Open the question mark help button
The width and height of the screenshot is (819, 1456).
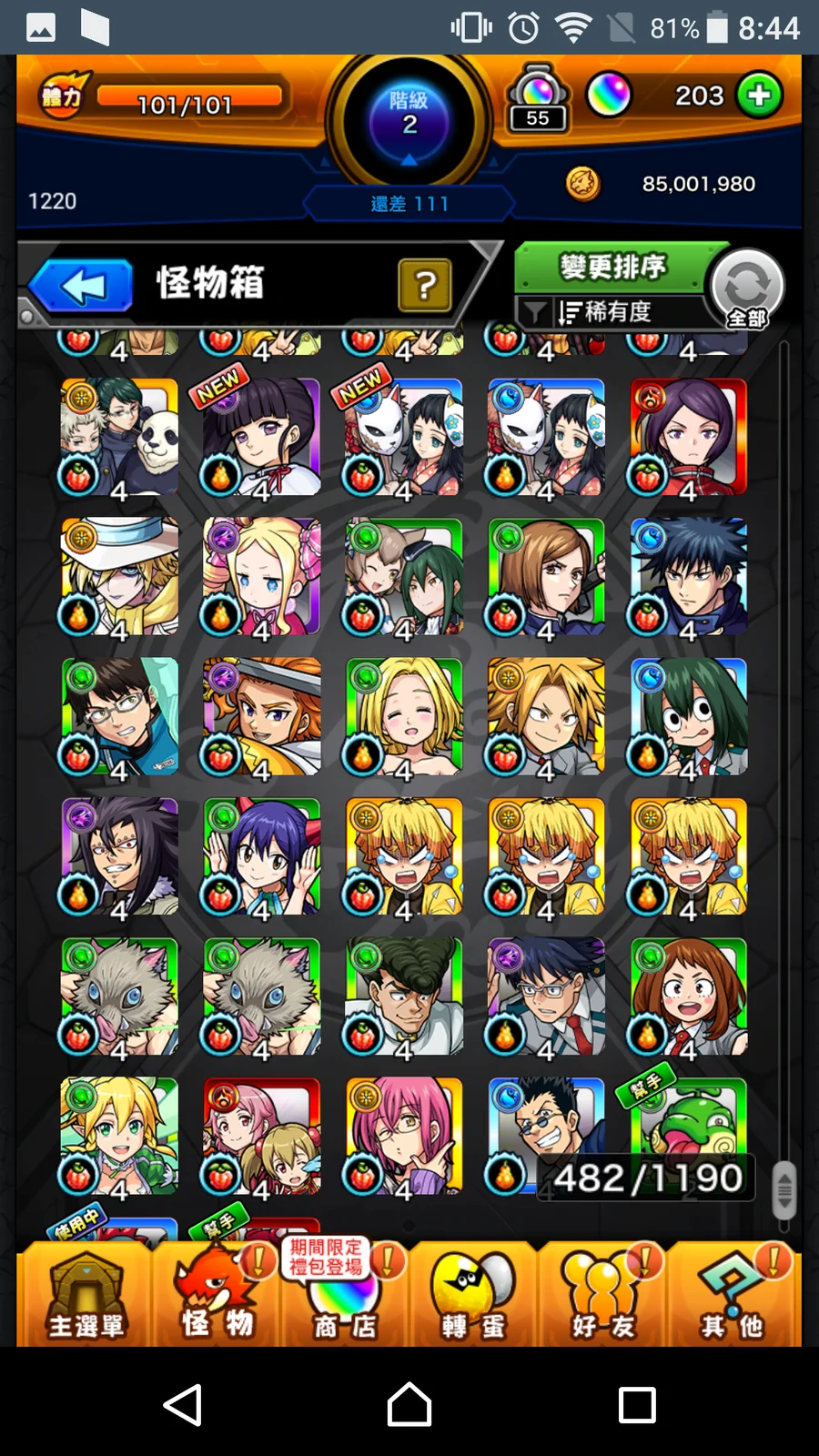[x=424, y=286]
